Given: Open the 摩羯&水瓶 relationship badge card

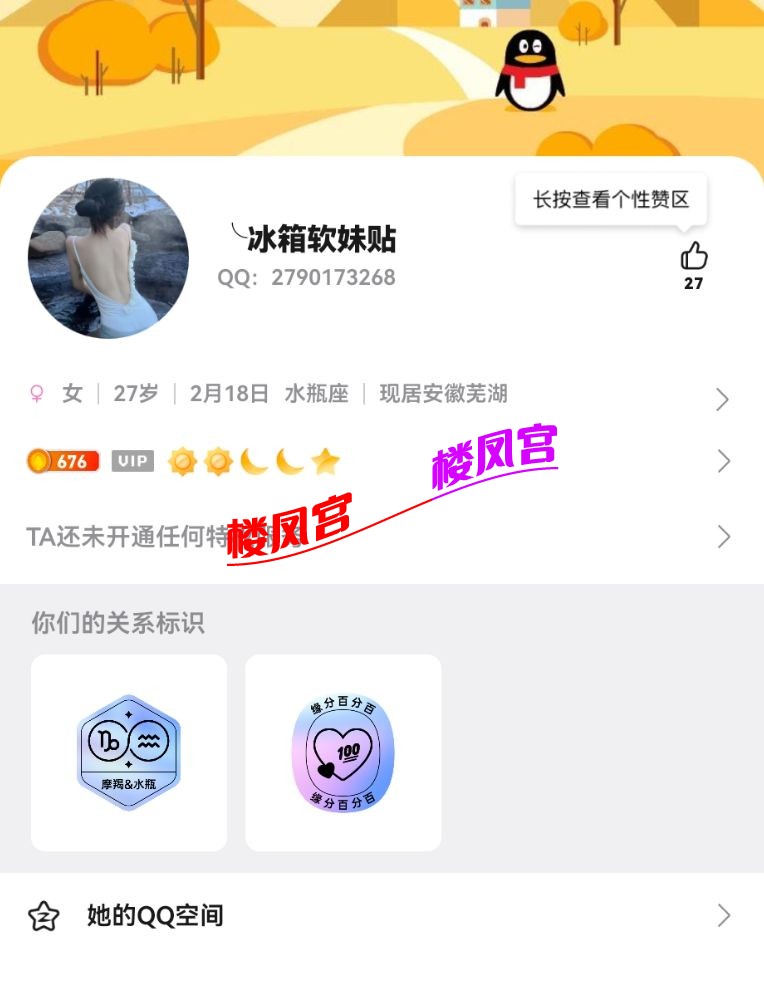Looking at the screenshot, I should pos(129,752).
